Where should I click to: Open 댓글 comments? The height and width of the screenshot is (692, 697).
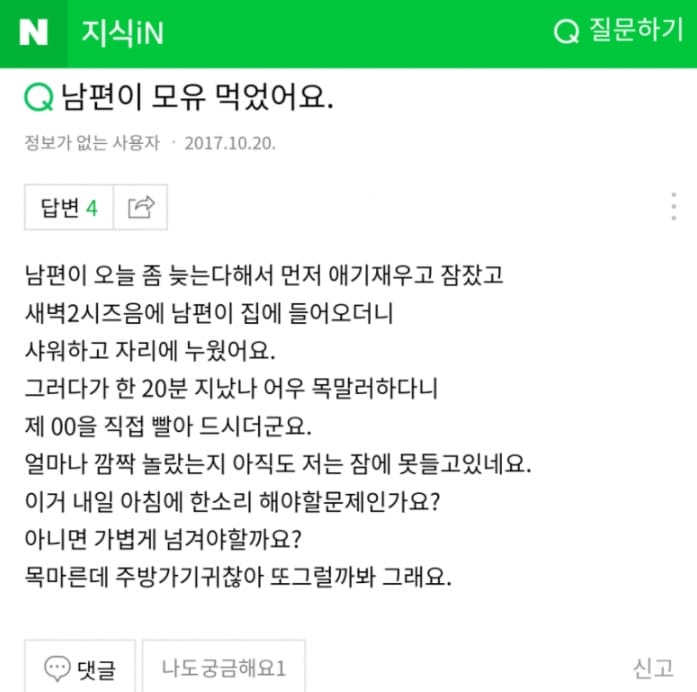(81, 667)
